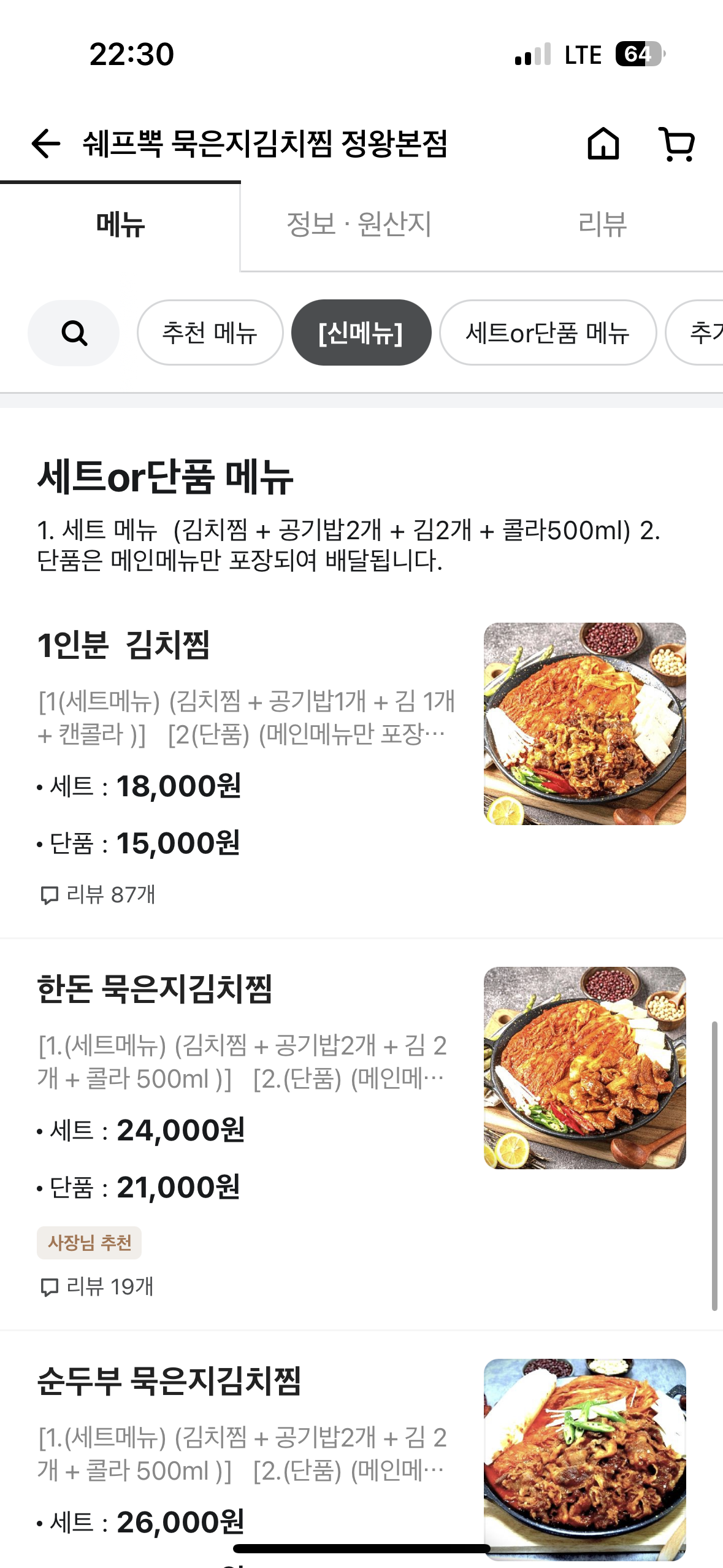This screenshot has height=1568, width=723.
Task: Select the [신메뉴] chip
Action: point(361,333)
